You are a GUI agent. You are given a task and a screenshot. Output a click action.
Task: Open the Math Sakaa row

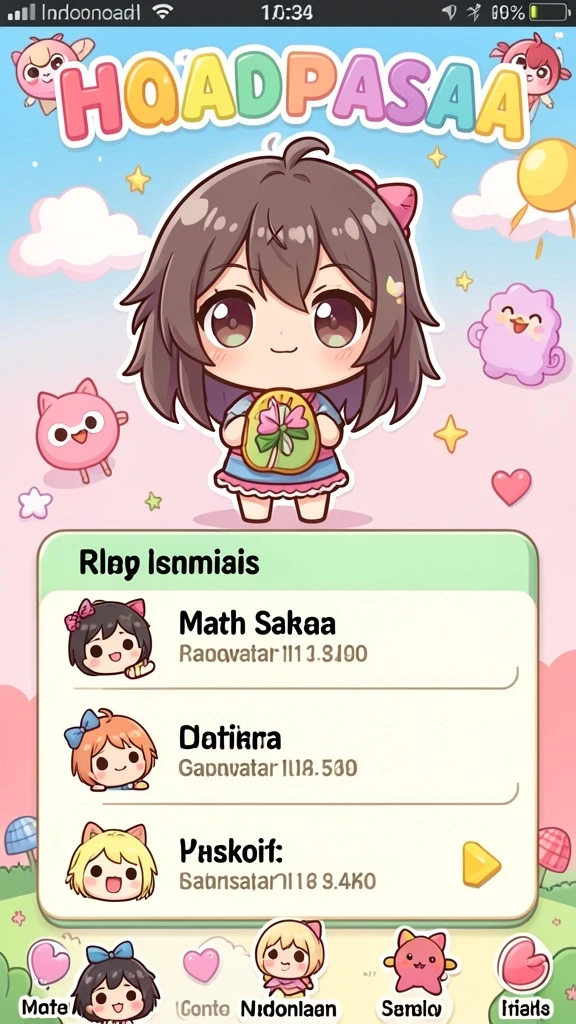(287, 639)
